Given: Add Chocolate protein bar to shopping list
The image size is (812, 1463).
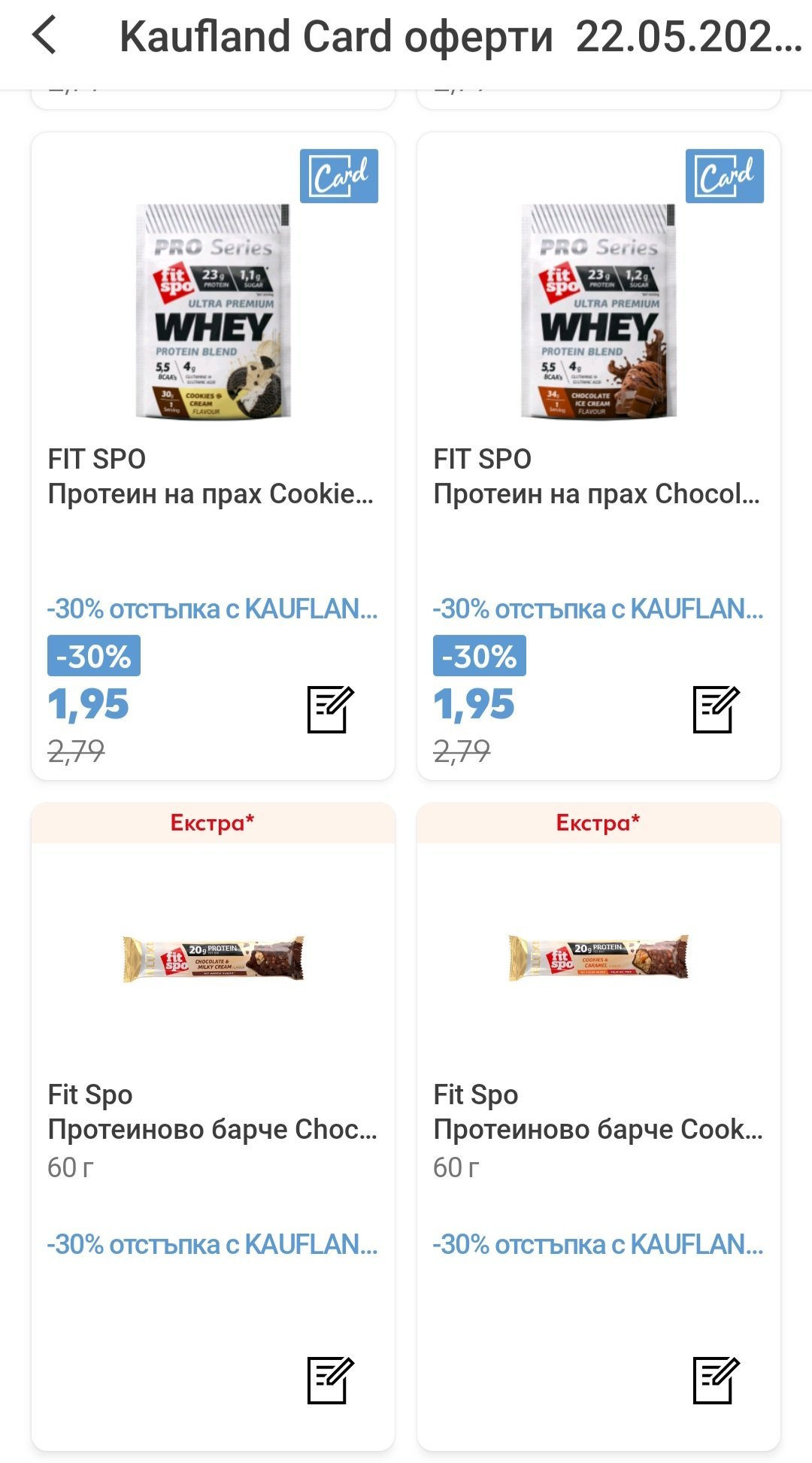Looking at the screenshot, I should [330, 1380].
